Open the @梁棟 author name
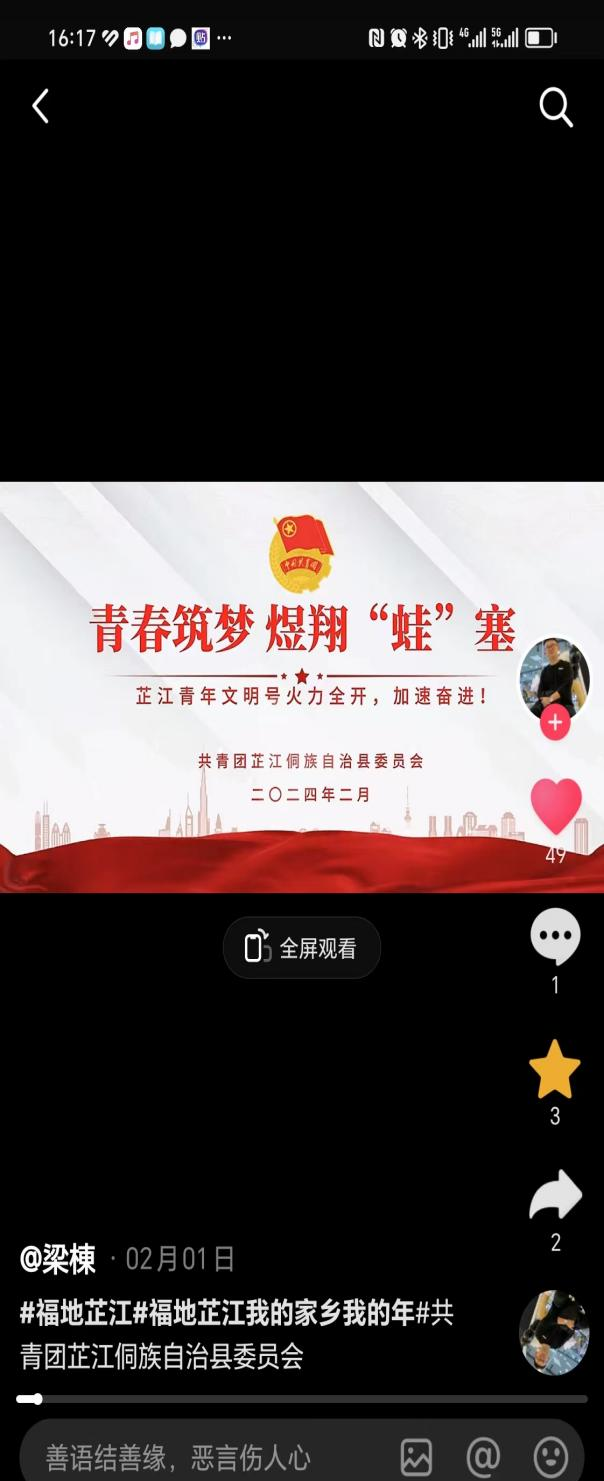Screen dimensions: 604x1481 (x=58, y=1259)
